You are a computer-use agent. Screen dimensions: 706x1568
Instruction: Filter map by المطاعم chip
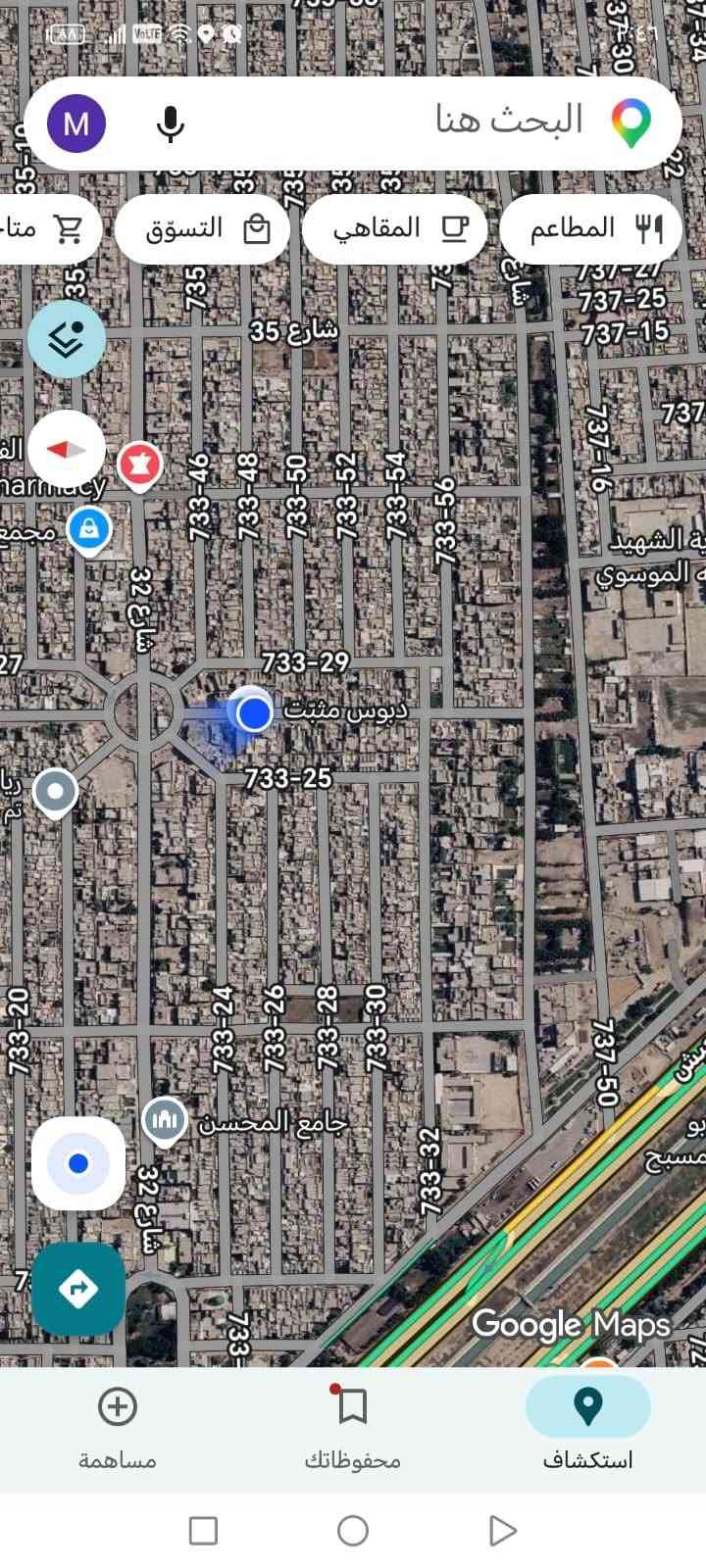coord(590,228)
